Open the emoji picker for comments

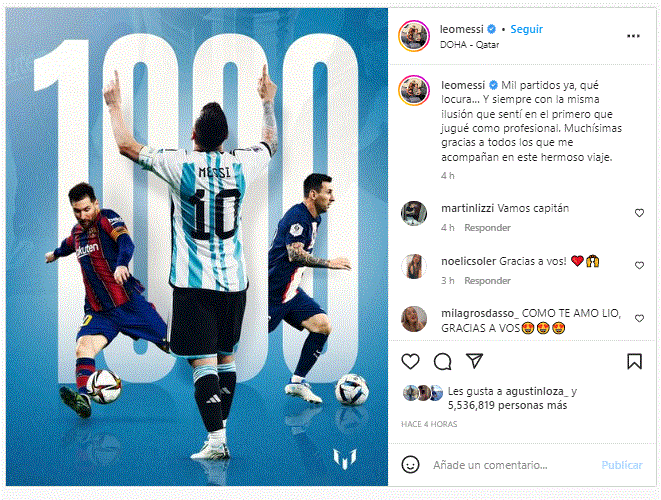coord(410,465)
